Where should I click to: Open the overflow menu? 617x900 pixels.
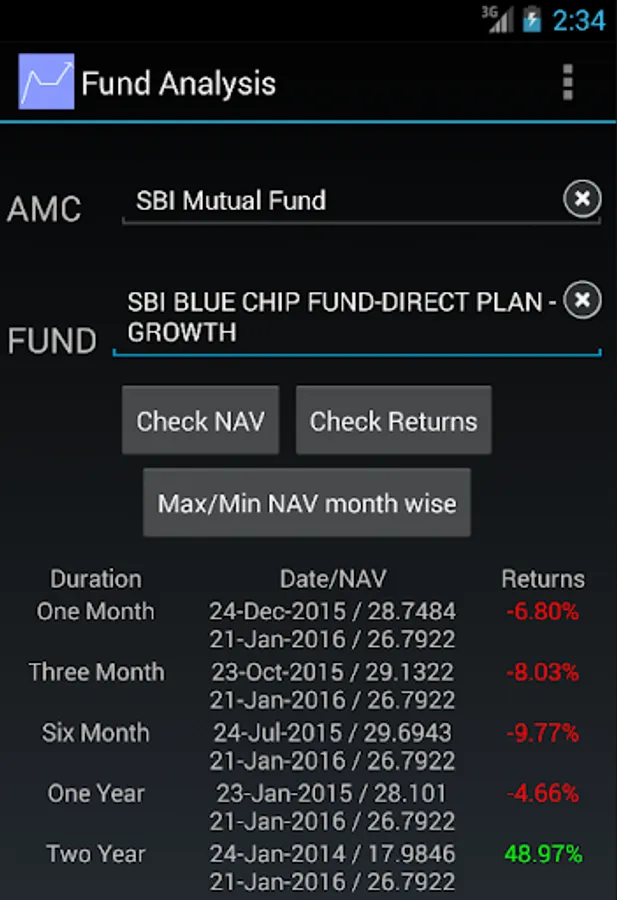pos(567,82)
